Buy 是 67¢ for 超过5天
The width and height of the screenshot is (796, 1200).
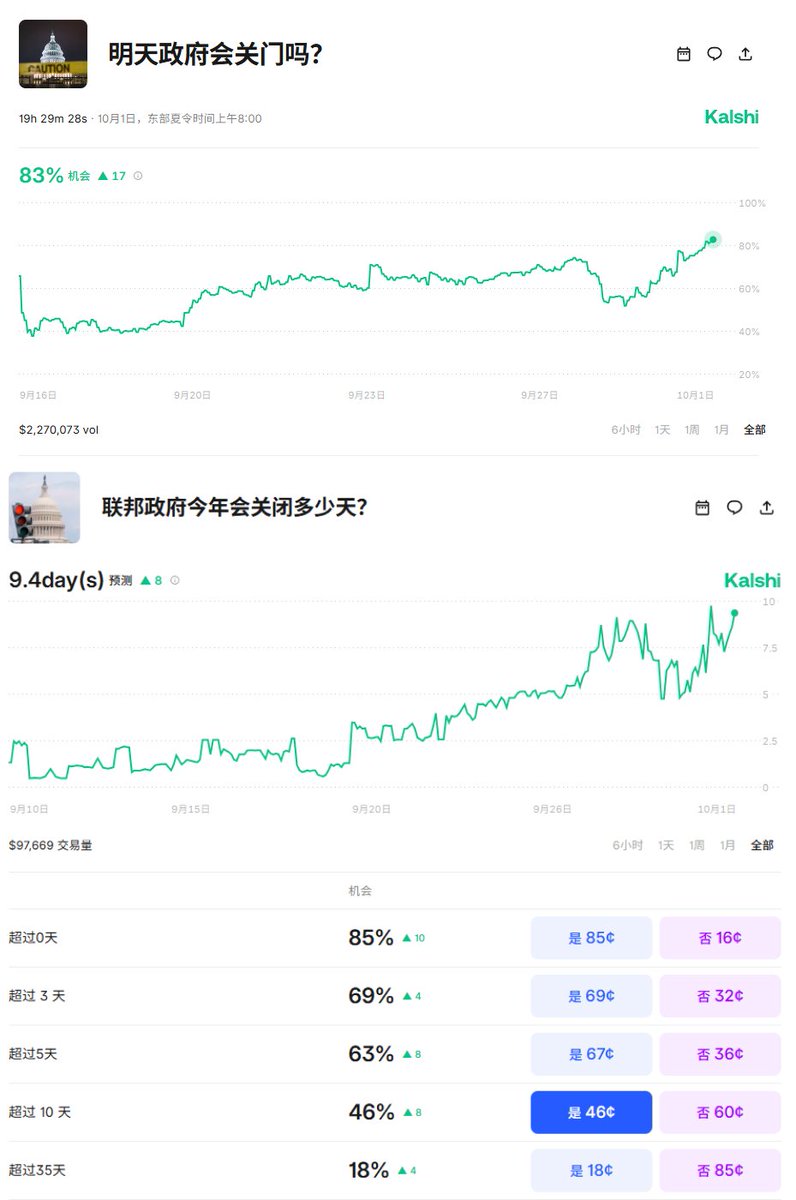(x=591, y=1054)
